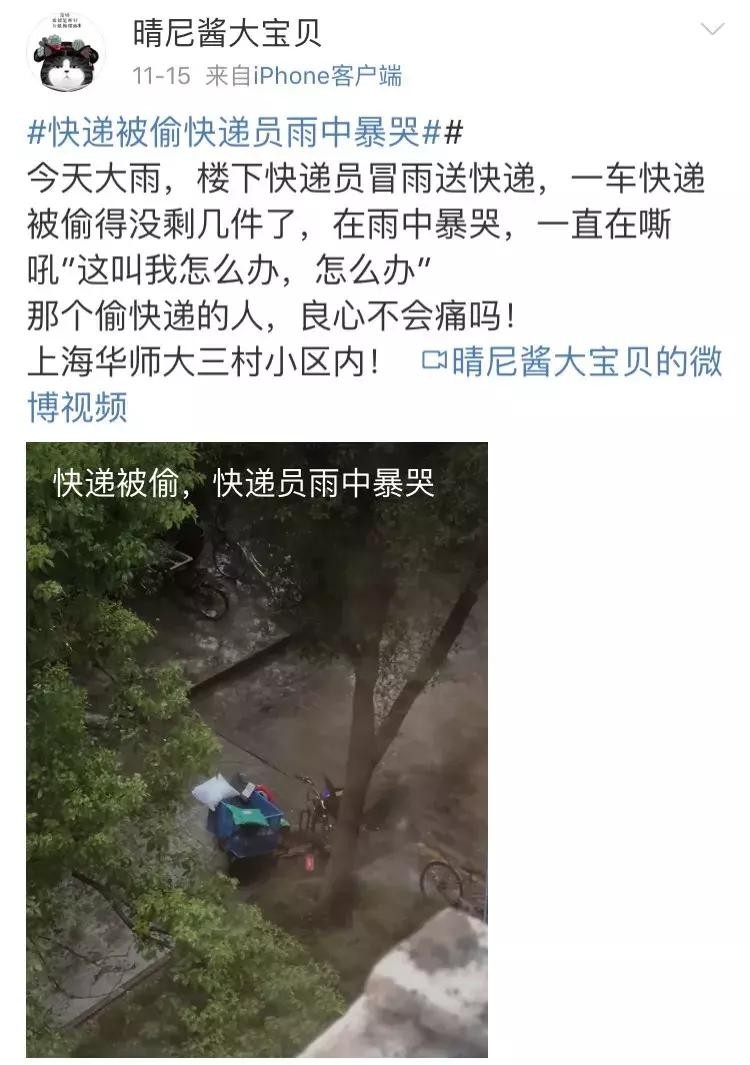Expand the post options chevron
Viewport: 750px width, 1065px height.
[x=712, y=29]
